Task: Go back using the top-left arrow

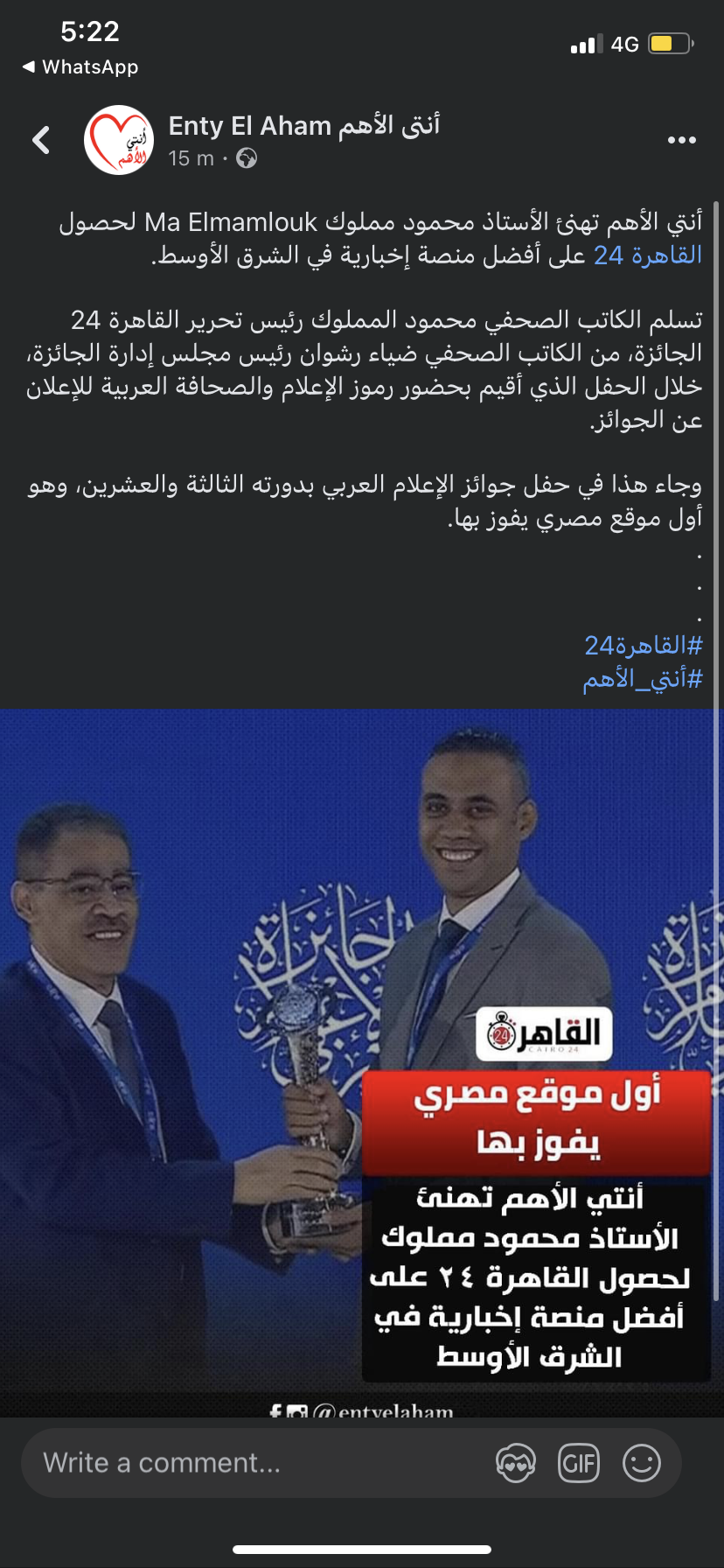Action: tap(41, 140)
